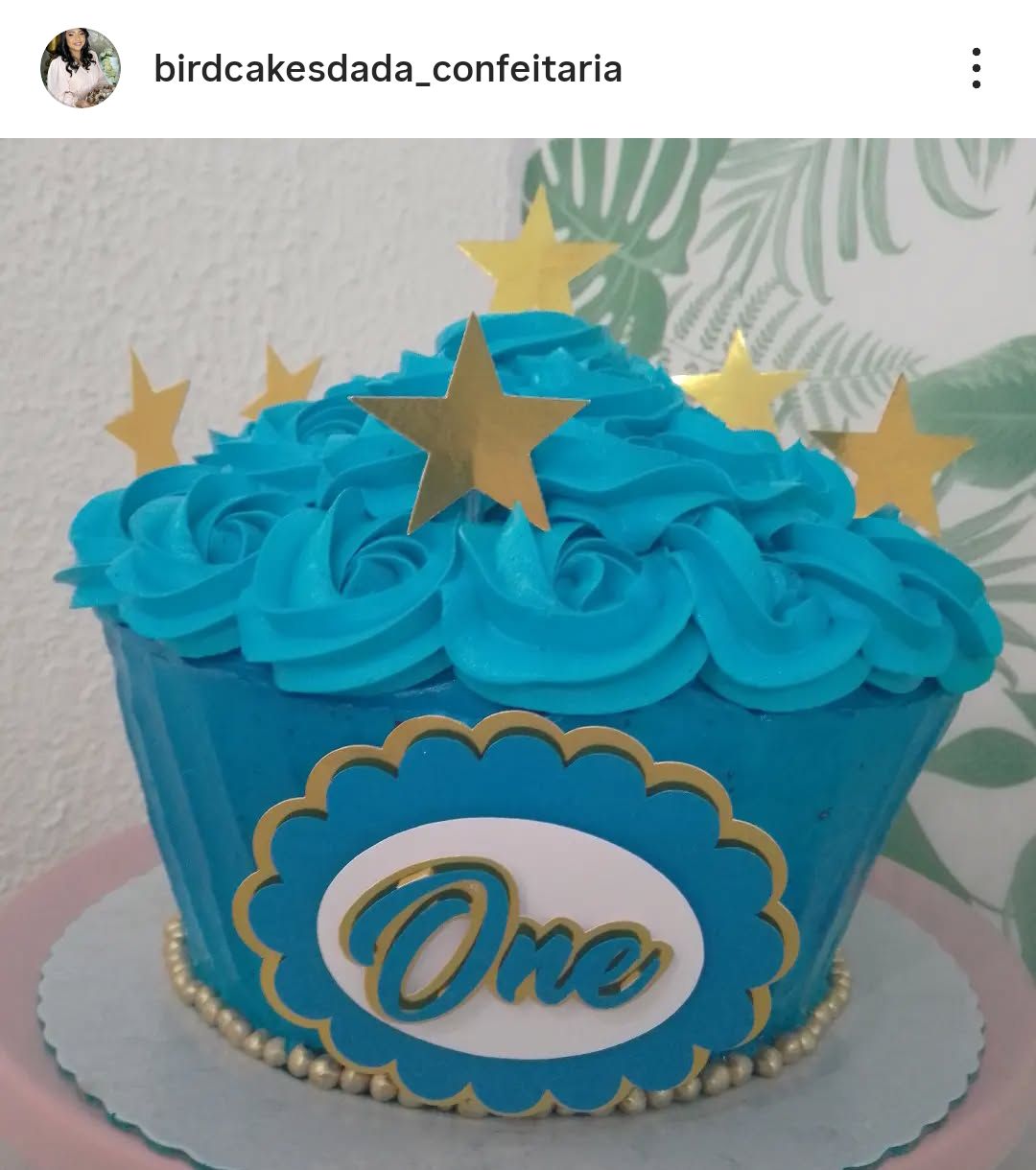Open the post's three-dot options menu
Viewport: 1036px width, 1170px height.
click(x=976, y=68)
